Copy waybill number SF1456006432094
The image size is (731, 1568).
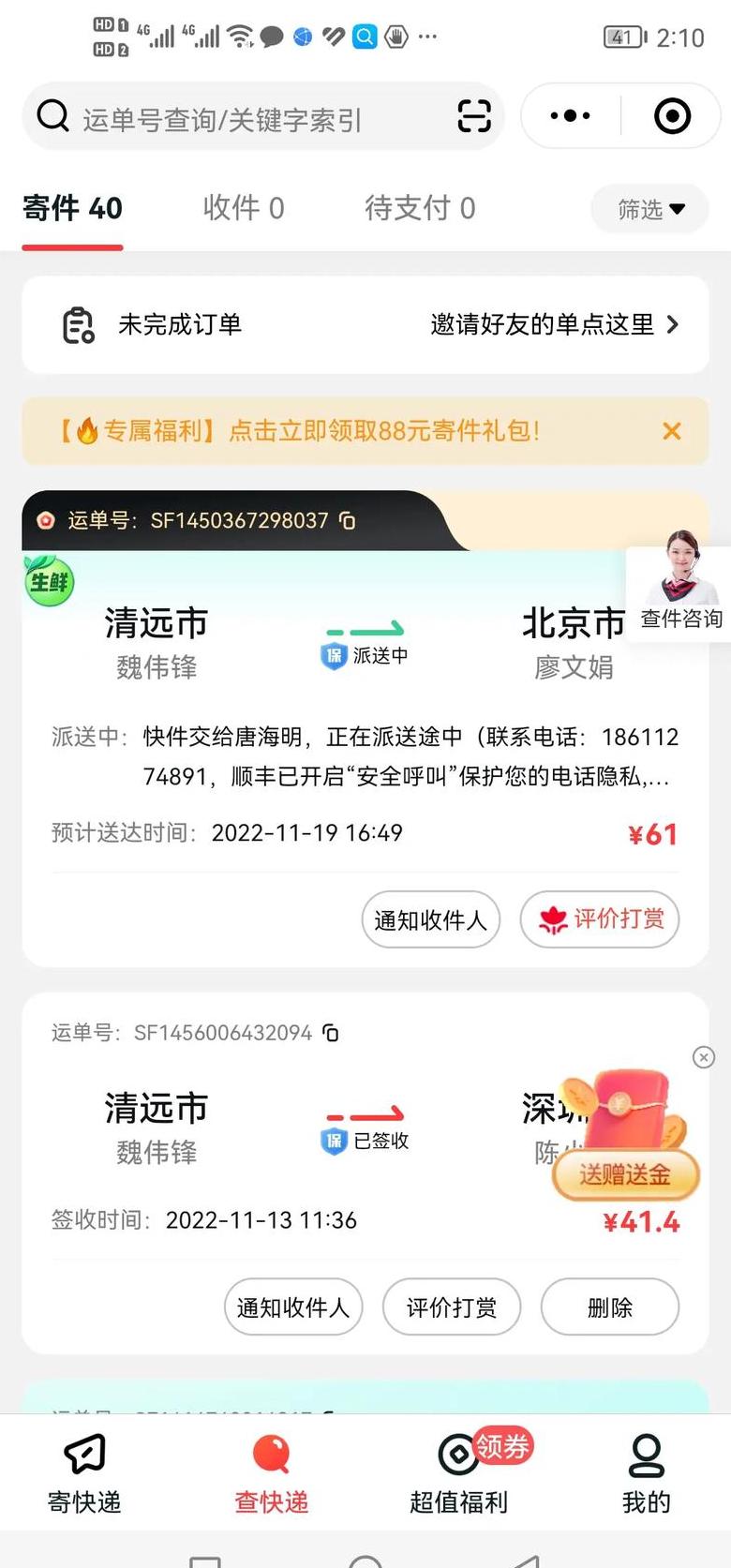pos(331,1033)
